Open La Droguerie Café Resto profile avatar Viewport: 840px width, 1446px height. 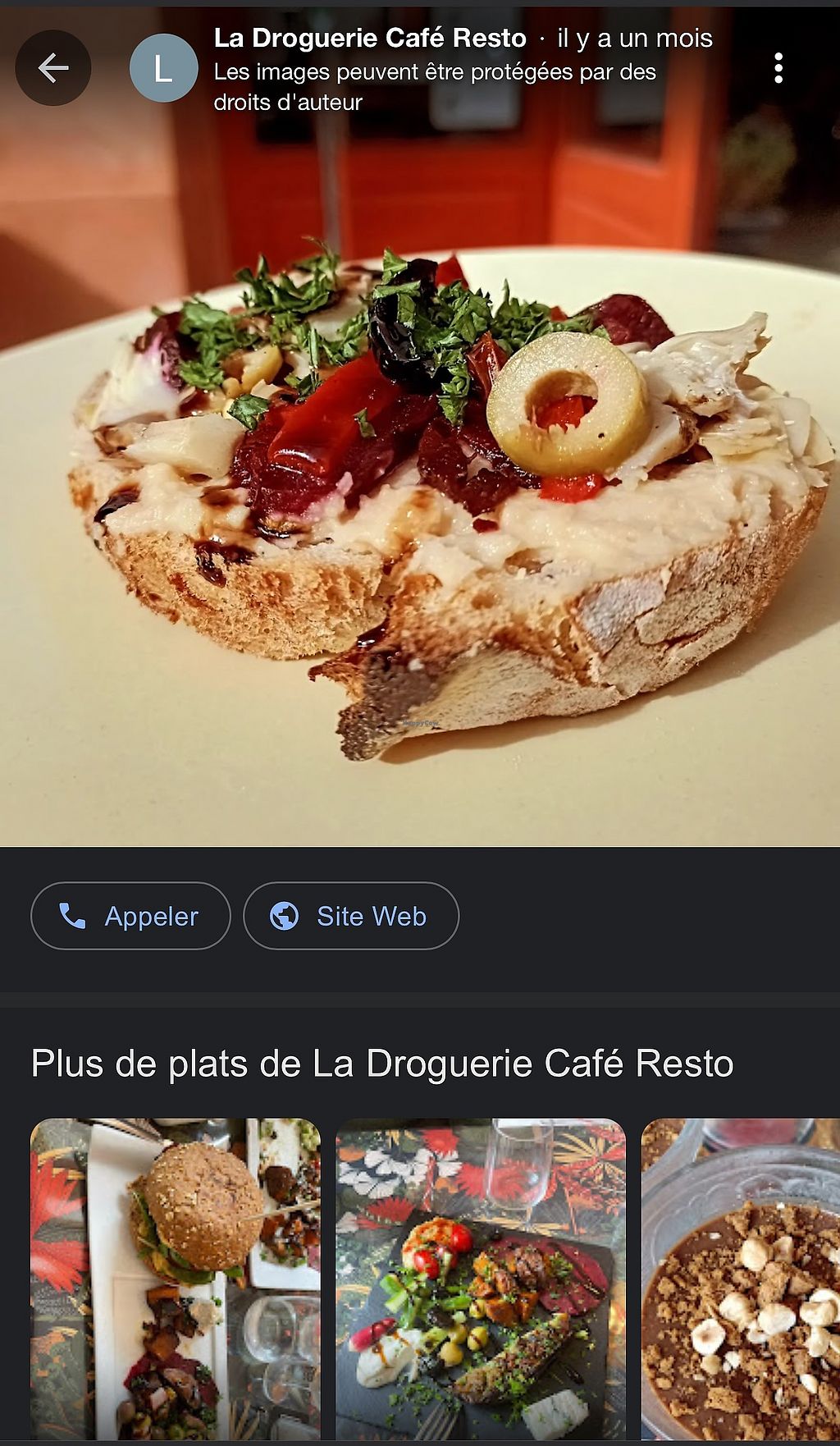coord(164,68)
